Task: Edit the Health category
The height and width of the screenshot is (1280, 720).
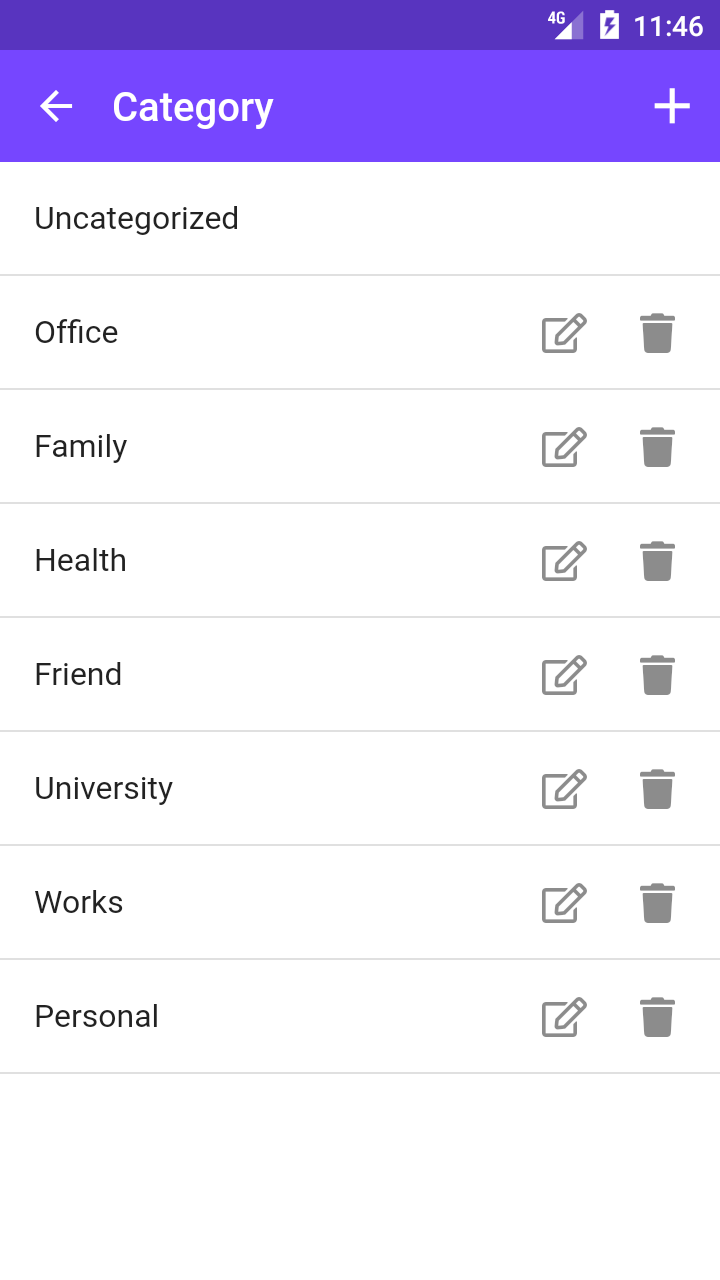Action: pos(564,561)
